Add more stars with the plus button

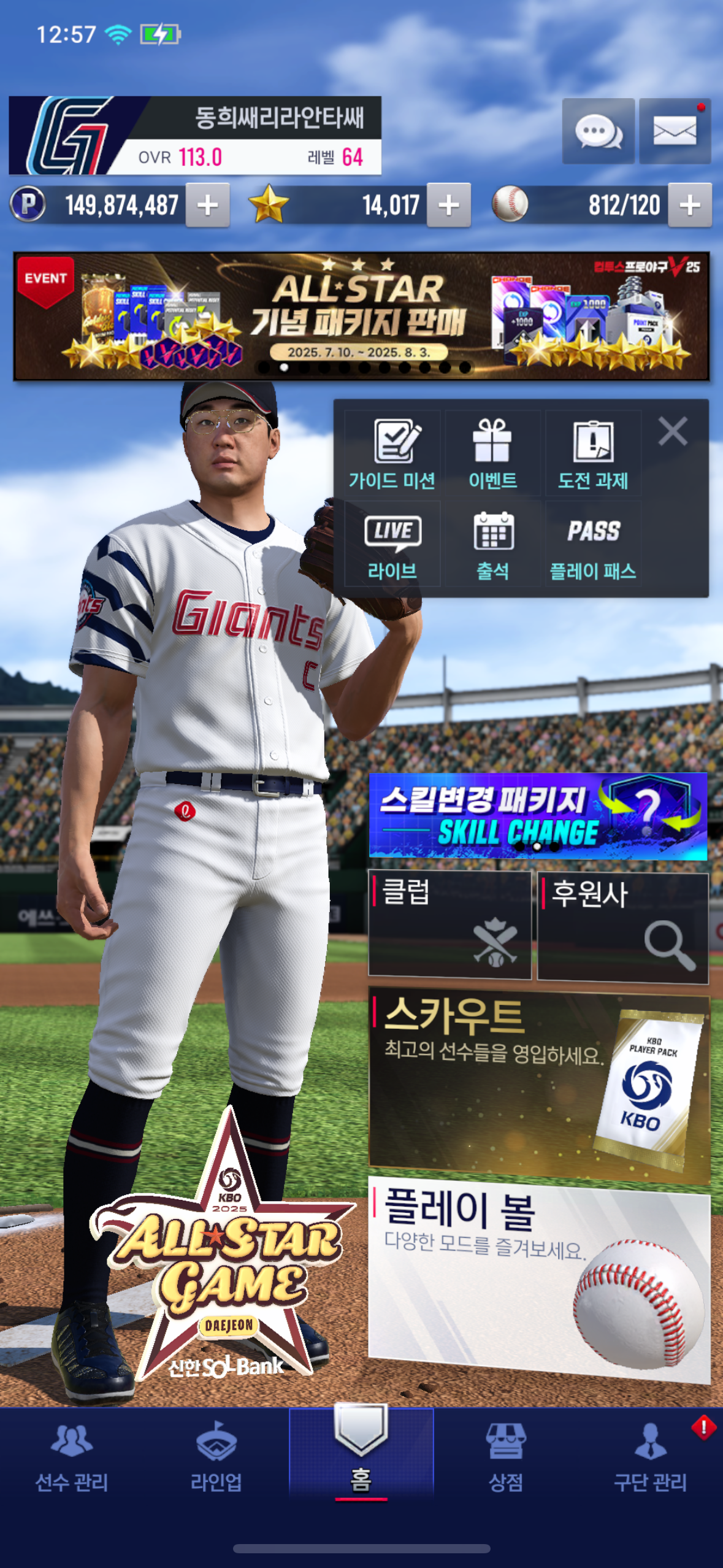[x=449, y=206]
